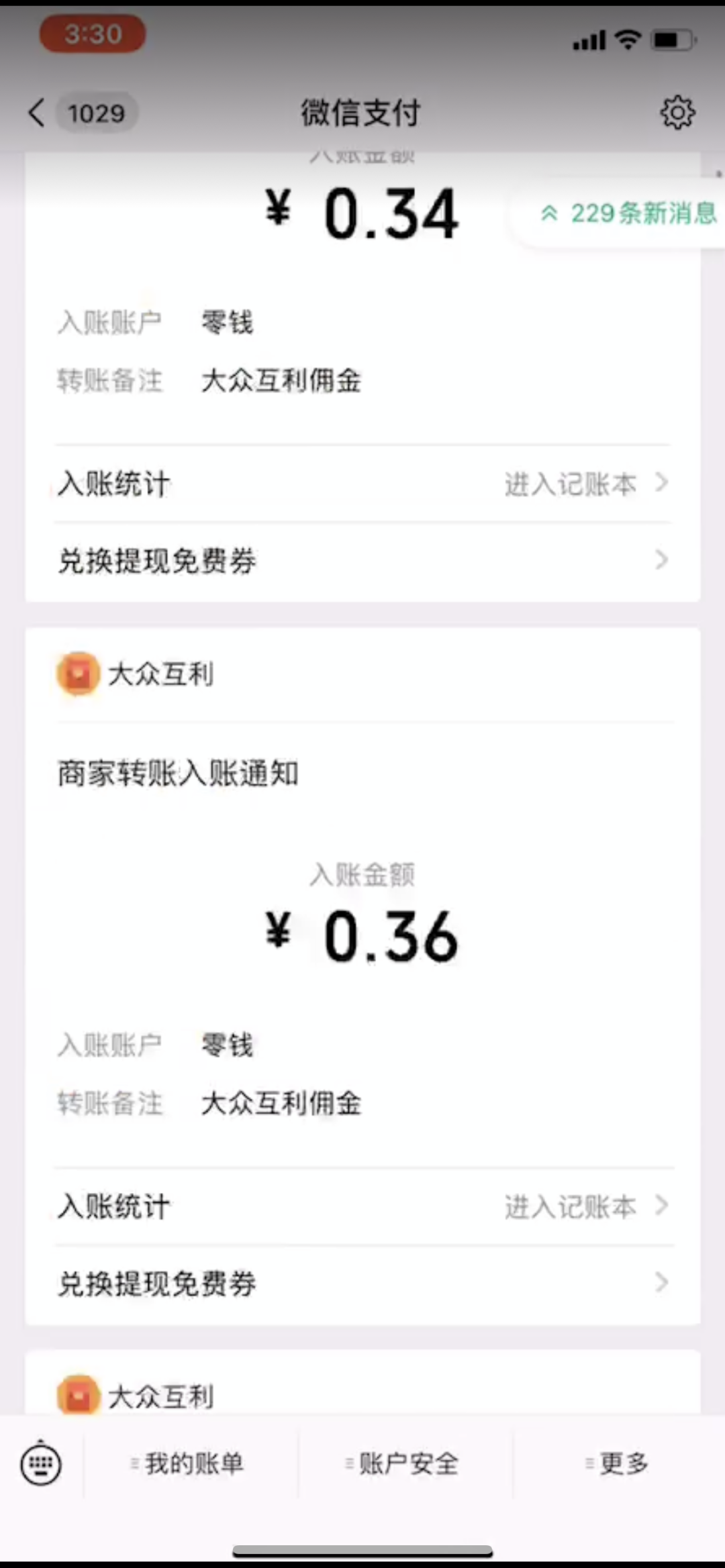Open 兑换提现免费券 in the ¥0.36 card
This screenshot has height=1568, width=725.
362,1284
